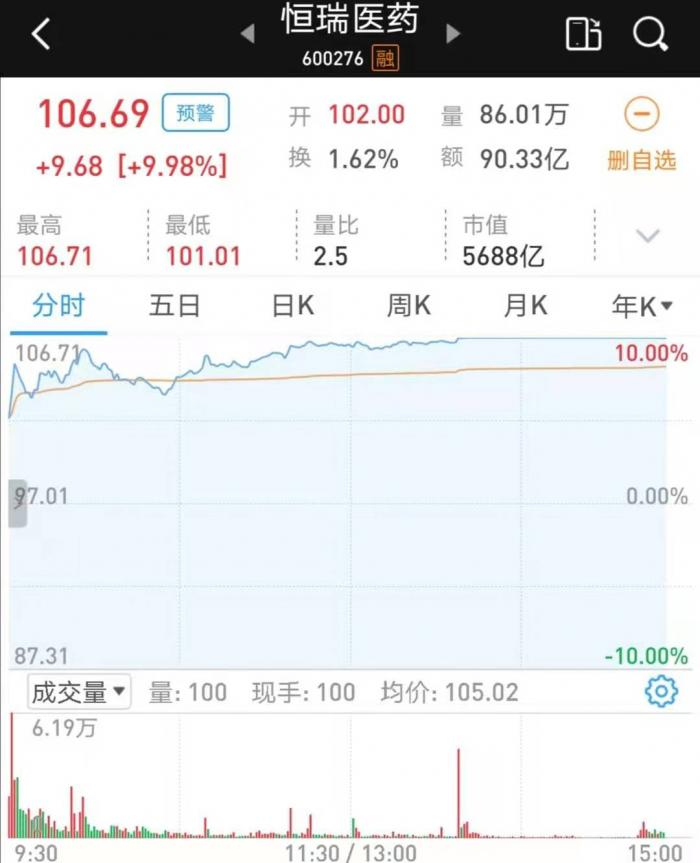Remove stock from watchlist via 删自选
Image resolution: width=700 pixels, height=863 pixels.
[x=642, y=135]
